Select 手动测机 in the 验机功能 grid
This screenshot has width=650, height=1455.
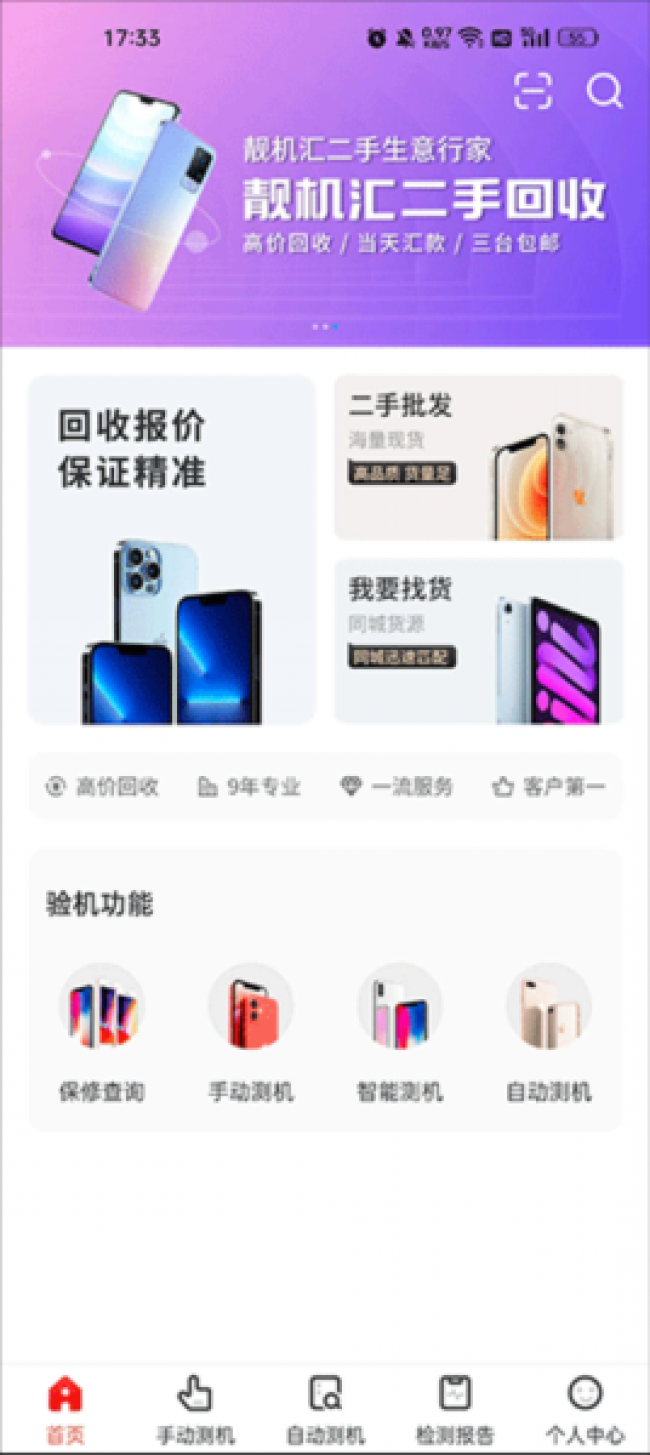click(x=250, y=1032)
